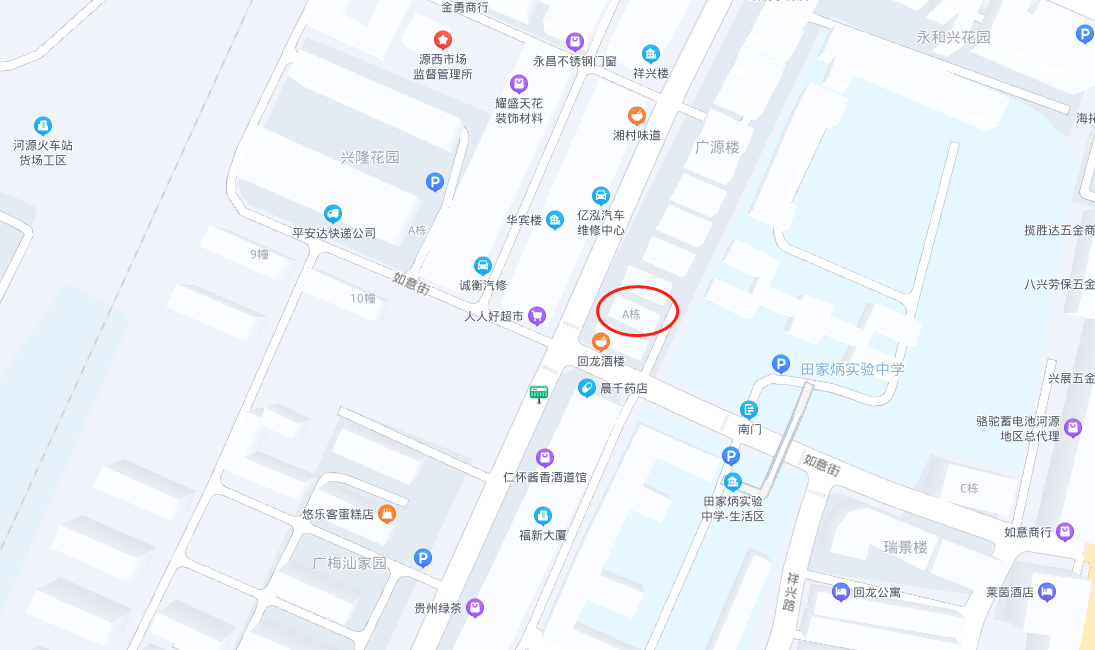Open the 兴隆花园 parking marker
The height and width of the screenshot is (650, 1095).
(435, 182)
